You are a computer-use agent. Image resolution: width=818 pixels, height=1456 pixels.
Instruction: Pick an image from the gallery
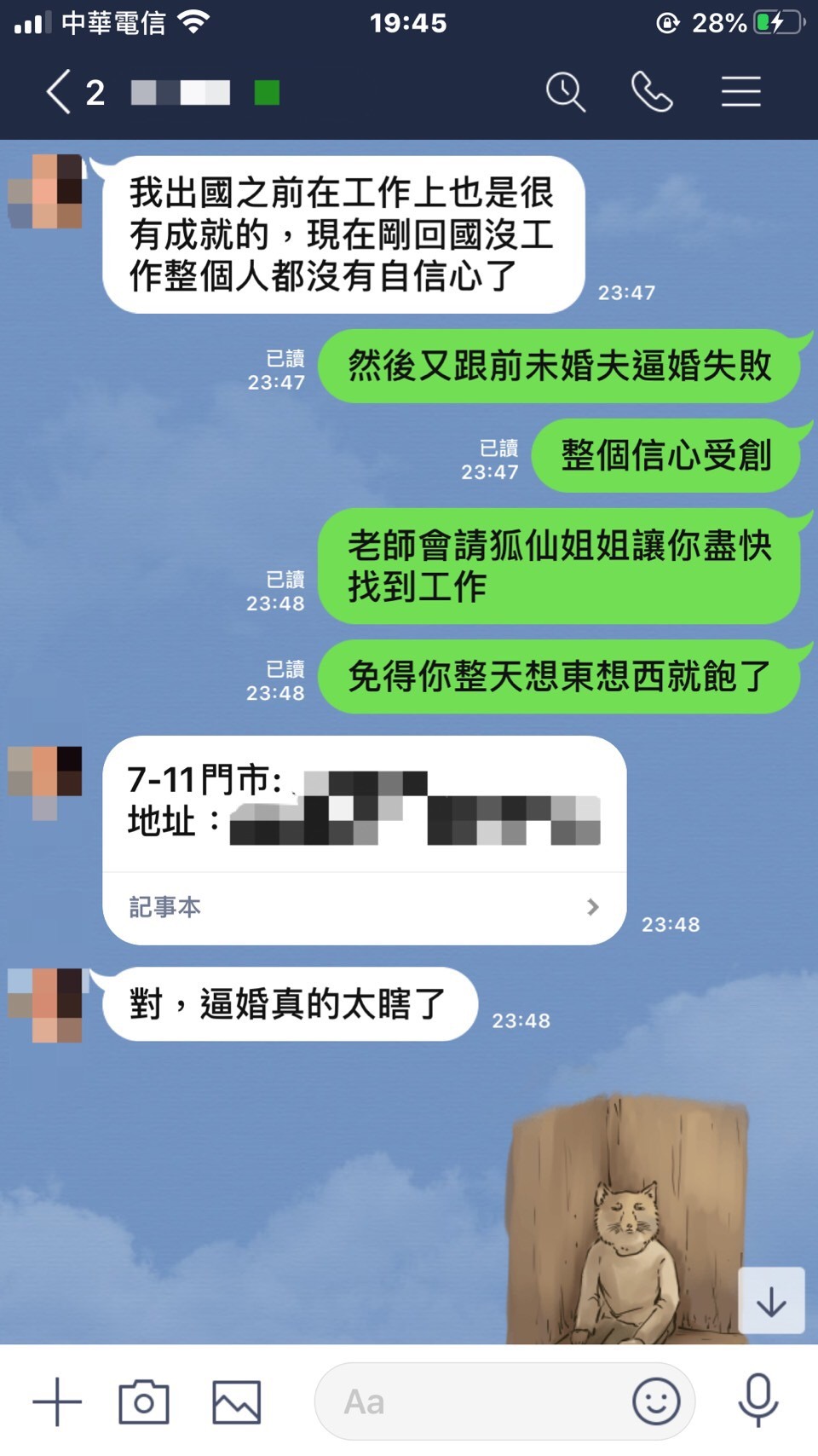[x=236, y=1401]
